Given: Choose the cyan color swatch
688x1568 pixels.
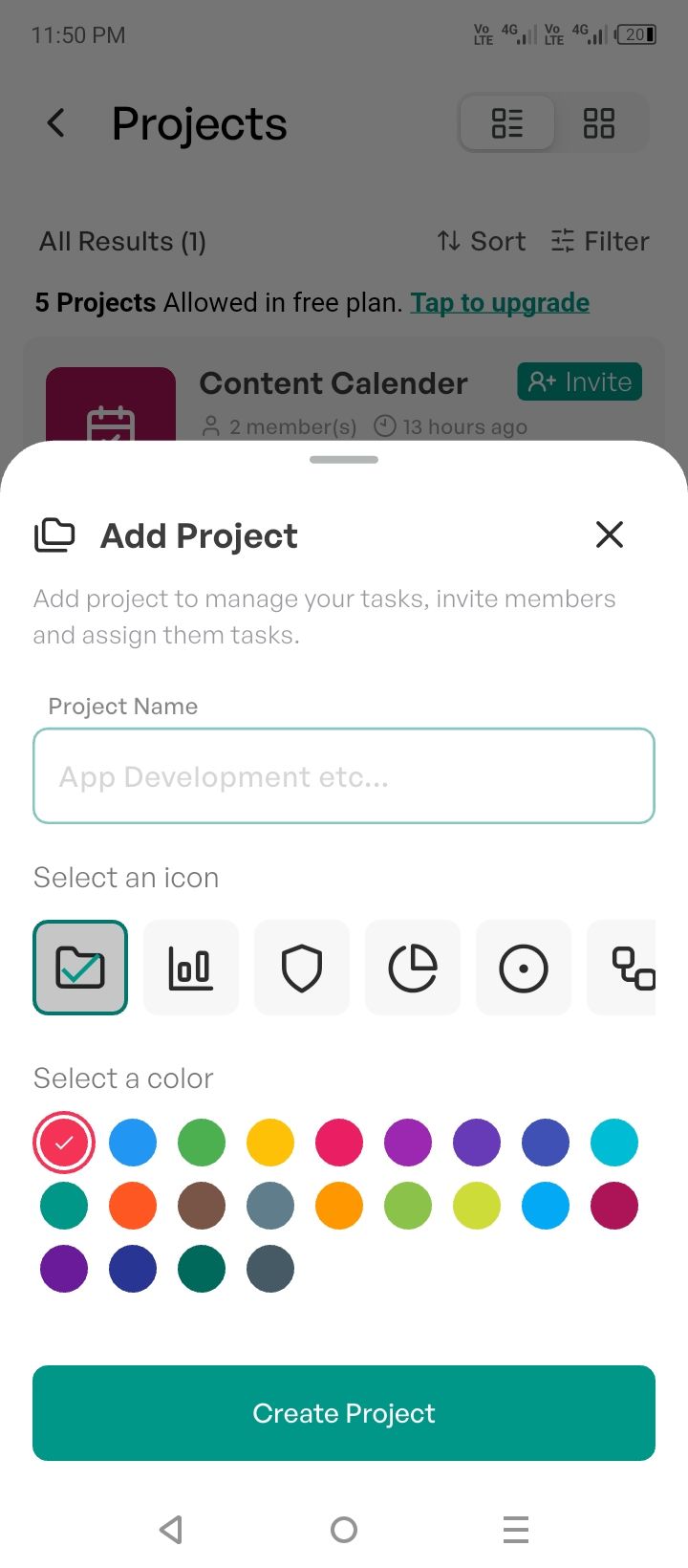Looking at the screenshot, I should (x=614, y=1143).
